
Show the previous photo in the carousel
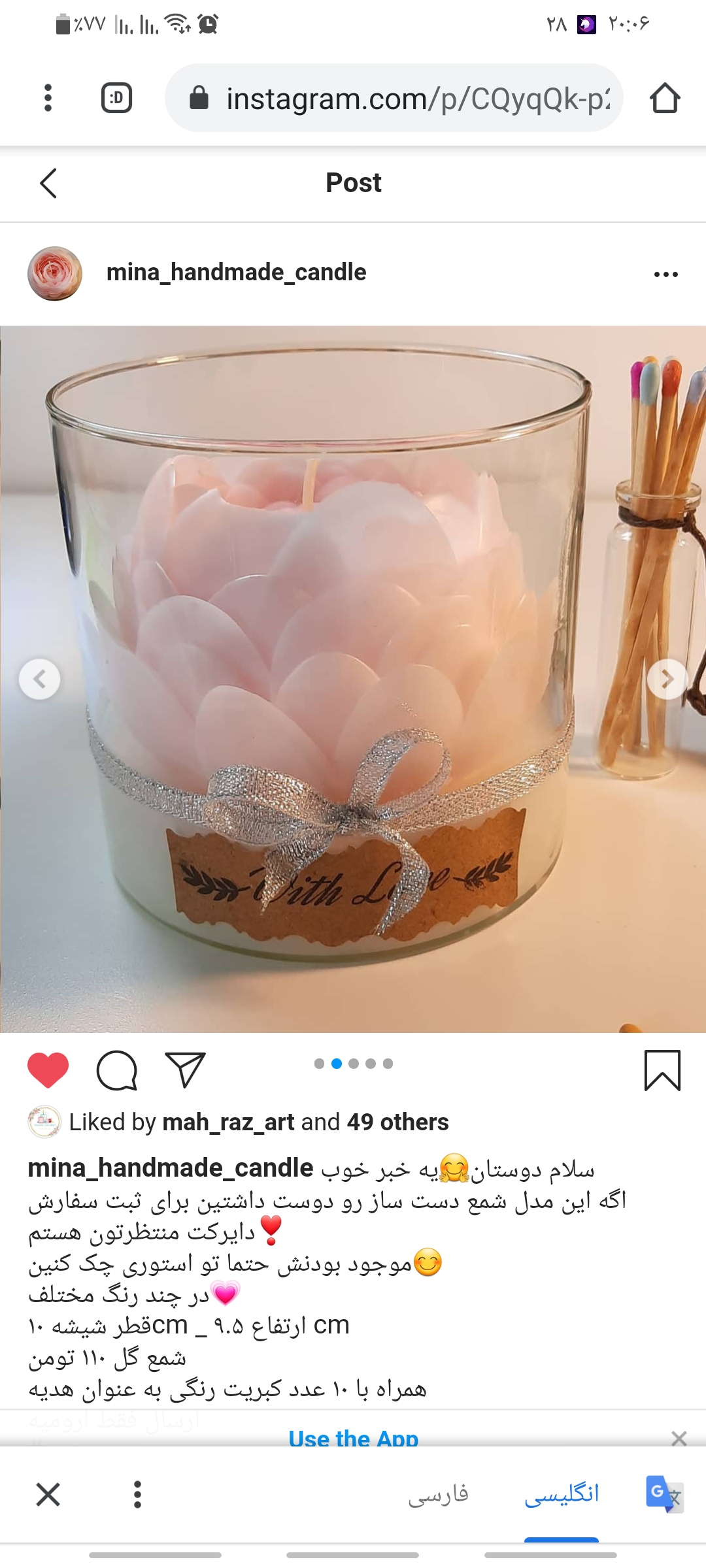40,679
